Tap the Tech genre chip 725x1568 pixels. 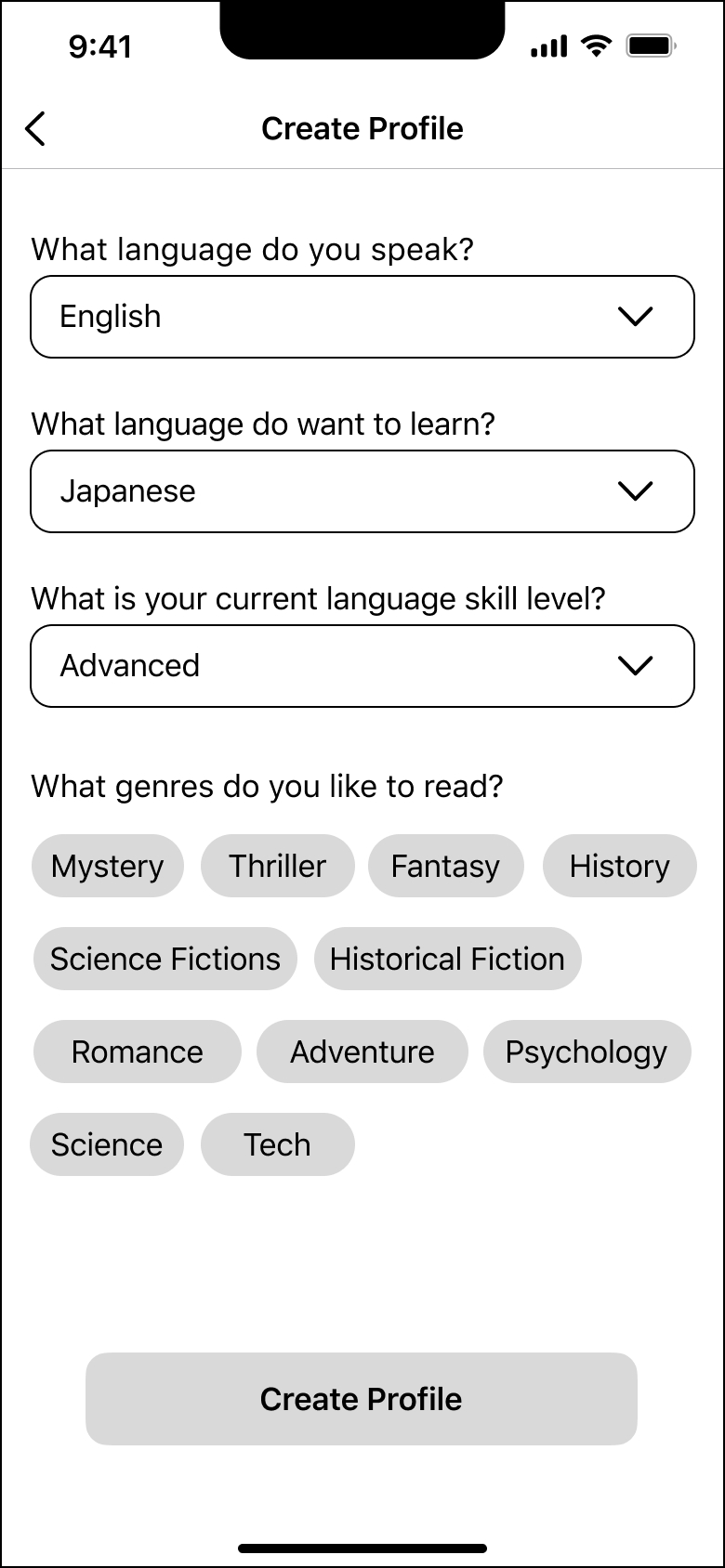coord(278,1144)
